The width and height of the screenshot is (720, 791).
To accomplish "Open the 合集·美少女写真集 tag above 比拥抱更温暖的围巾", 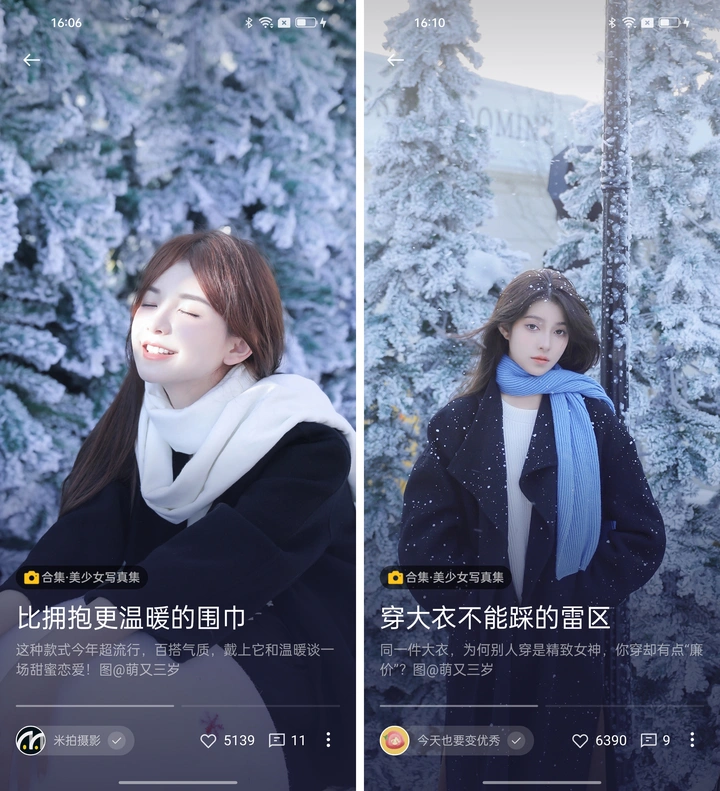I will coord(82,577).
